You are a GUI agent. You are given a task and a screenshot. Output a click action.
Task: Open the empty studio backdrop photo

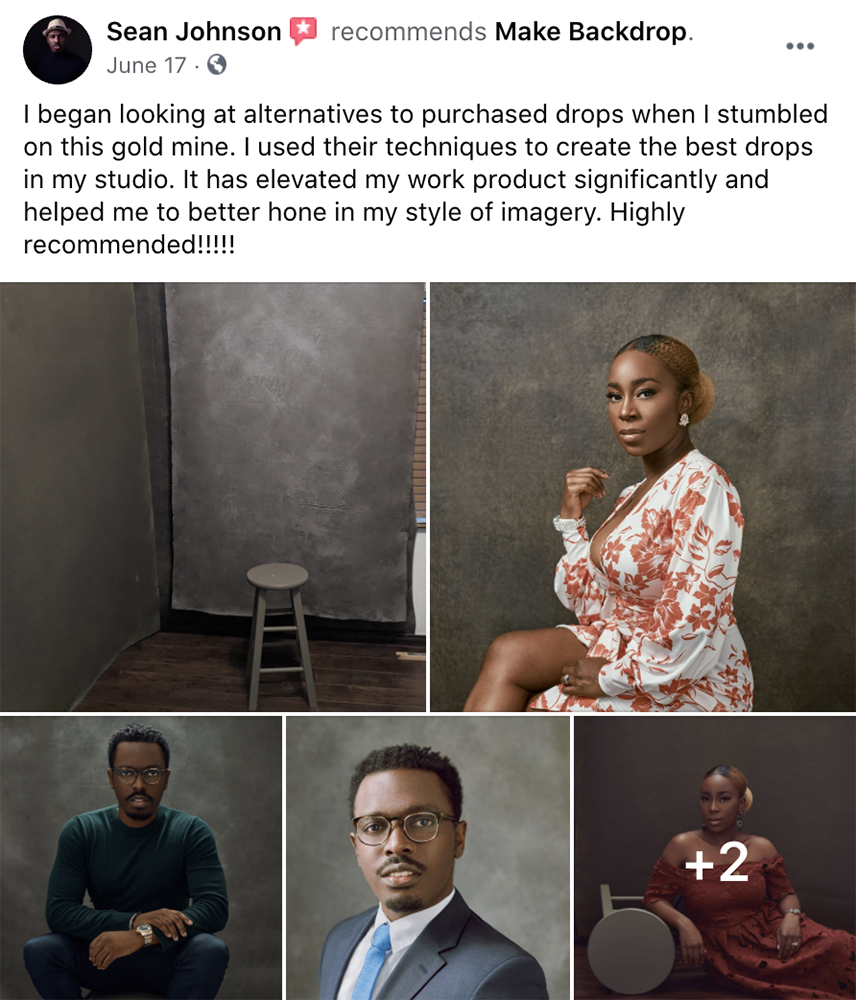click(x=213, y=497)
